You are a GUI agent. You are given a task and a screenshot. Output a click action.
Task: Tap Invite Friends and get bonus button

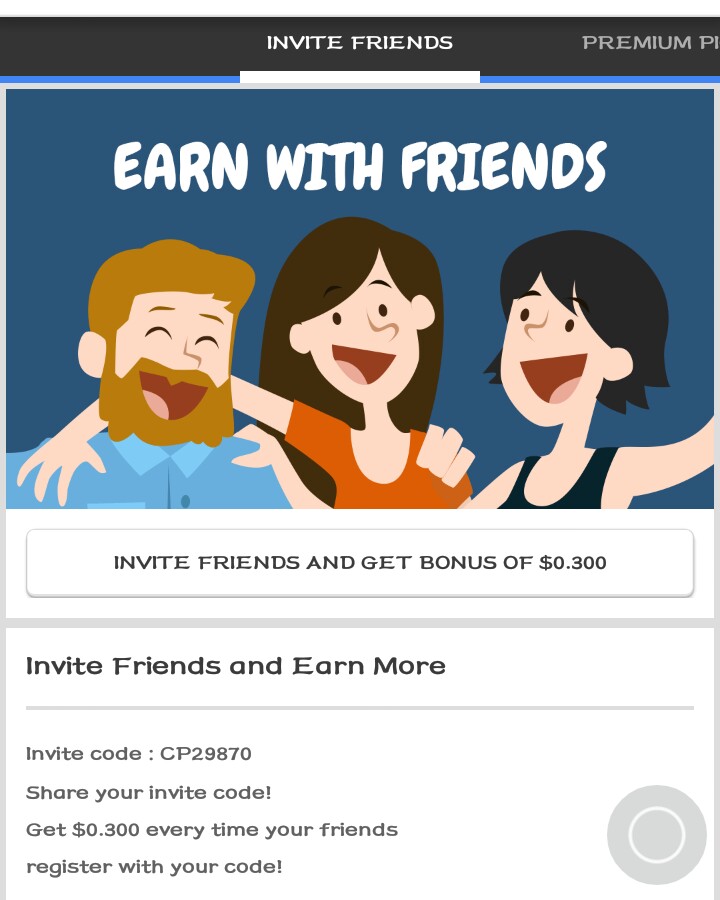pyautogui.click(x=360, y=562)
